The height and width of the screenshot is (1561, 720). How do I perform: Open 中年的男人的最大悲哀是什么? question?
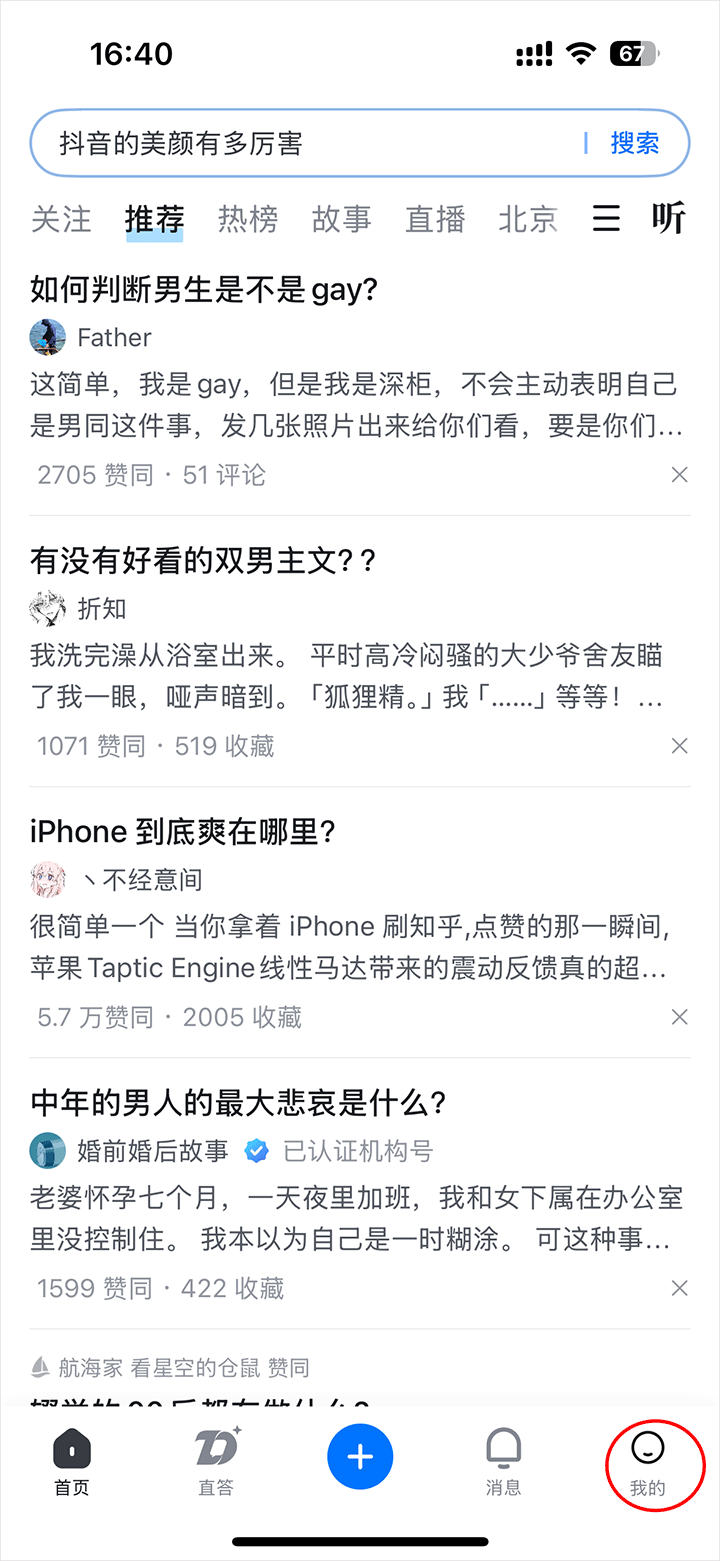[238, 1103]
